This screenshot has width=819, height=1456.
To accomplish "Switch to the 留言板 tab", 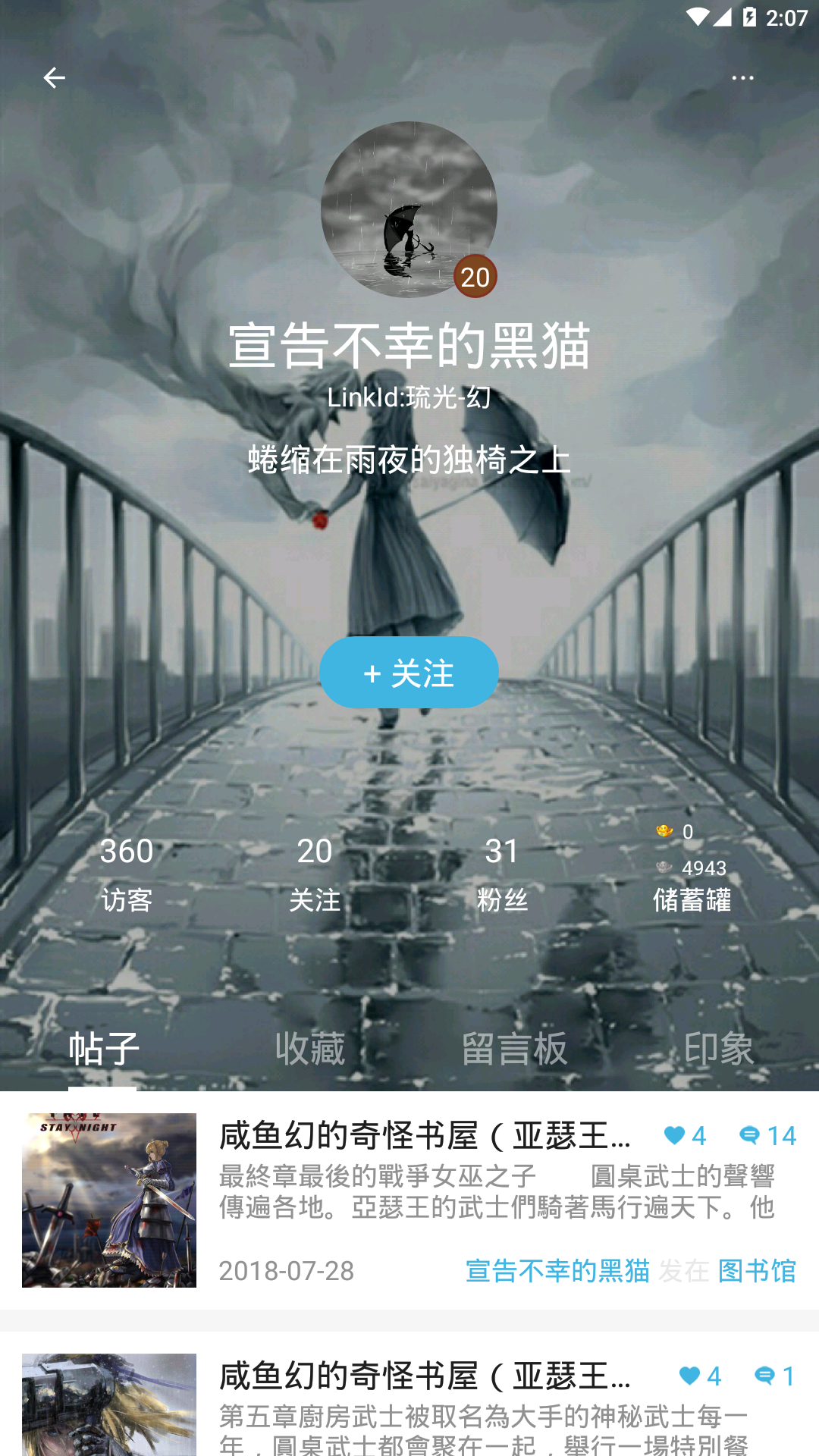I will tap(514, 1049).
